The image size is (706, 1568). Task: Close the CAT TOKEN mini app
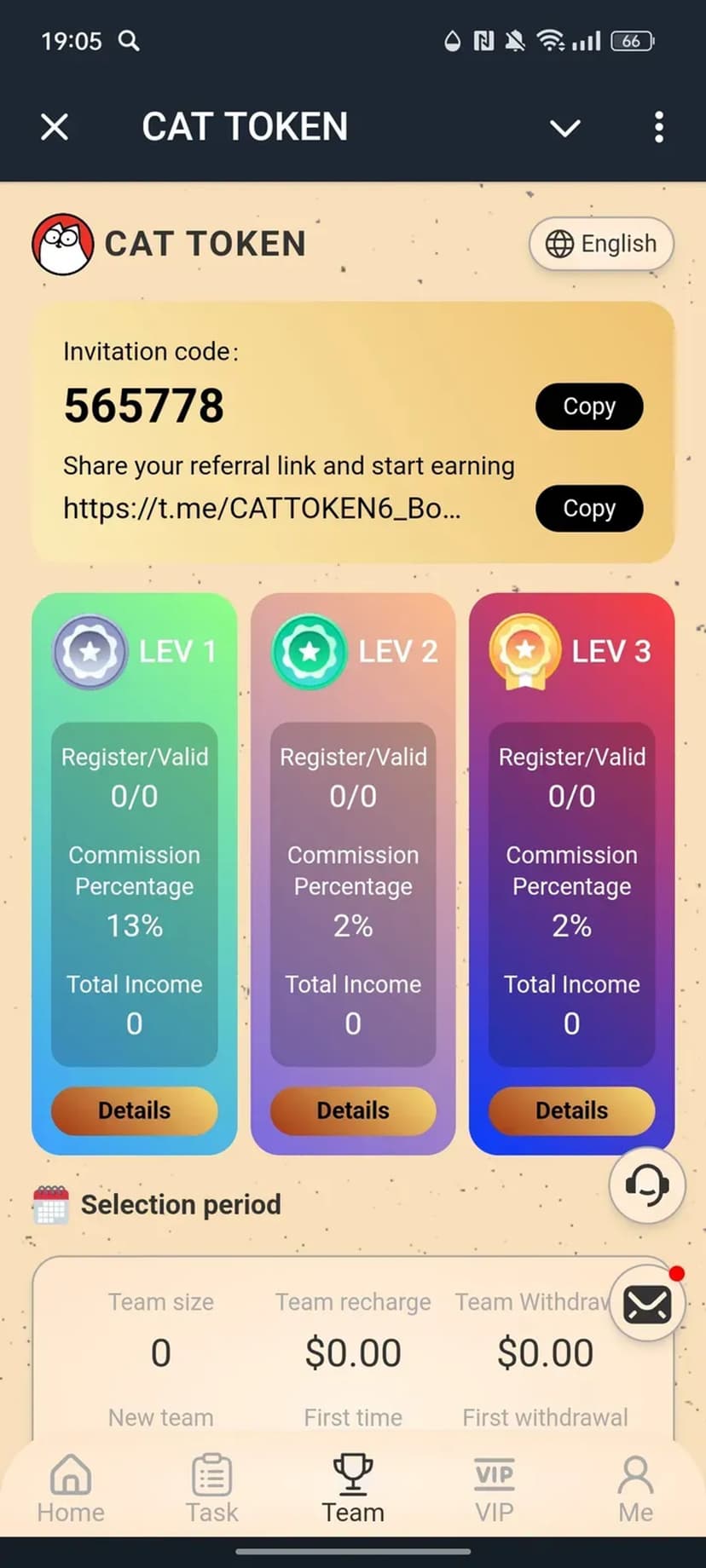pyautogui.click(x=55, y=127)
